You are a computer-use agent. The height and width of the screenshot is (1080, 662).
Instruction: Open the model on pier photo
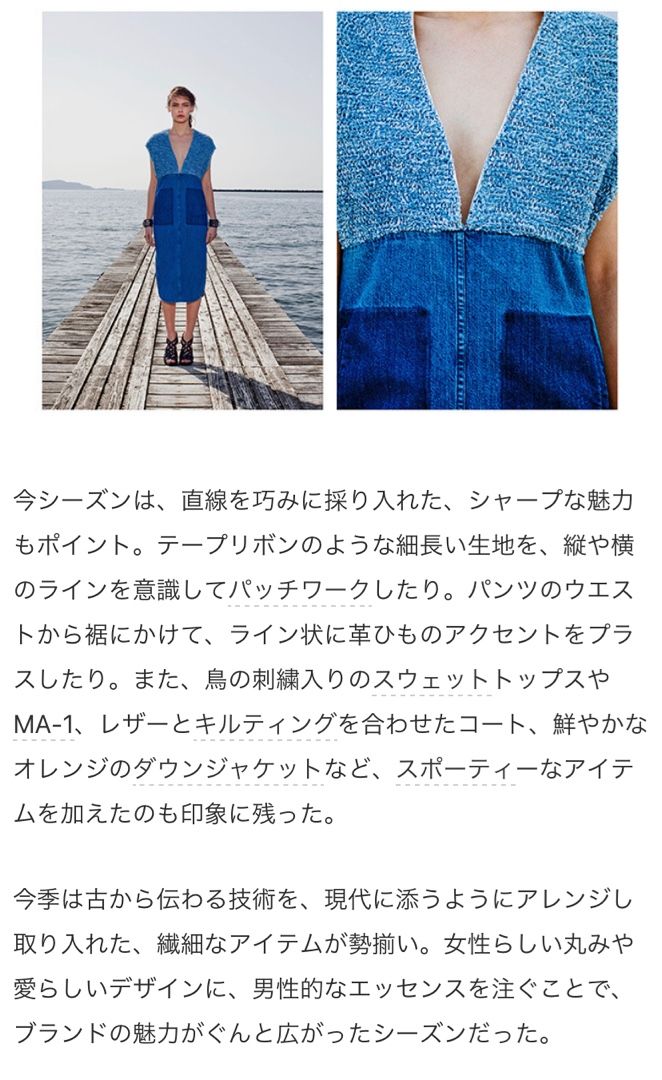click(183, 210)
